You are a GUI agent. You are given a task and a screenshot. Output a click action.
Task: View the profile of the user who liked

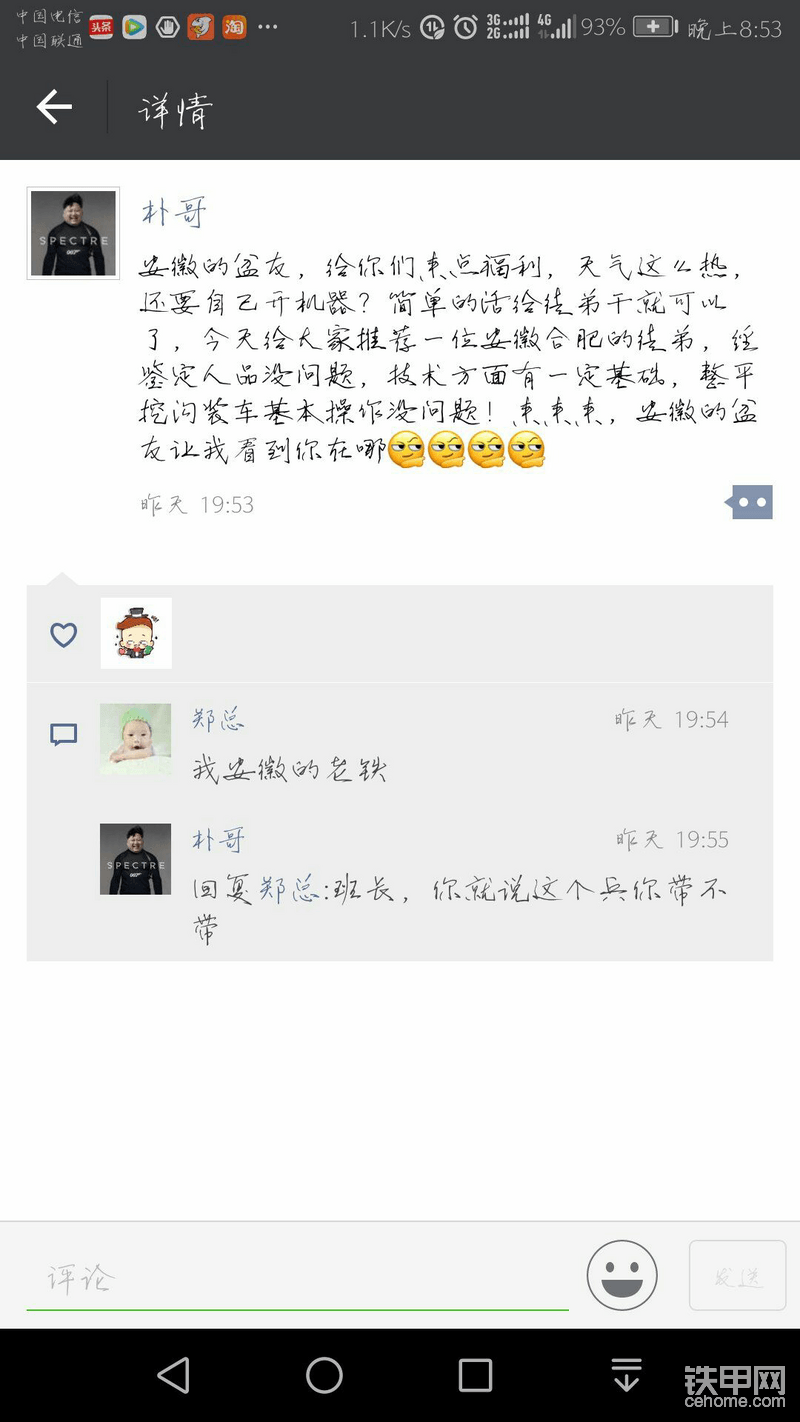pyautogui.click(x=136, y=633)
